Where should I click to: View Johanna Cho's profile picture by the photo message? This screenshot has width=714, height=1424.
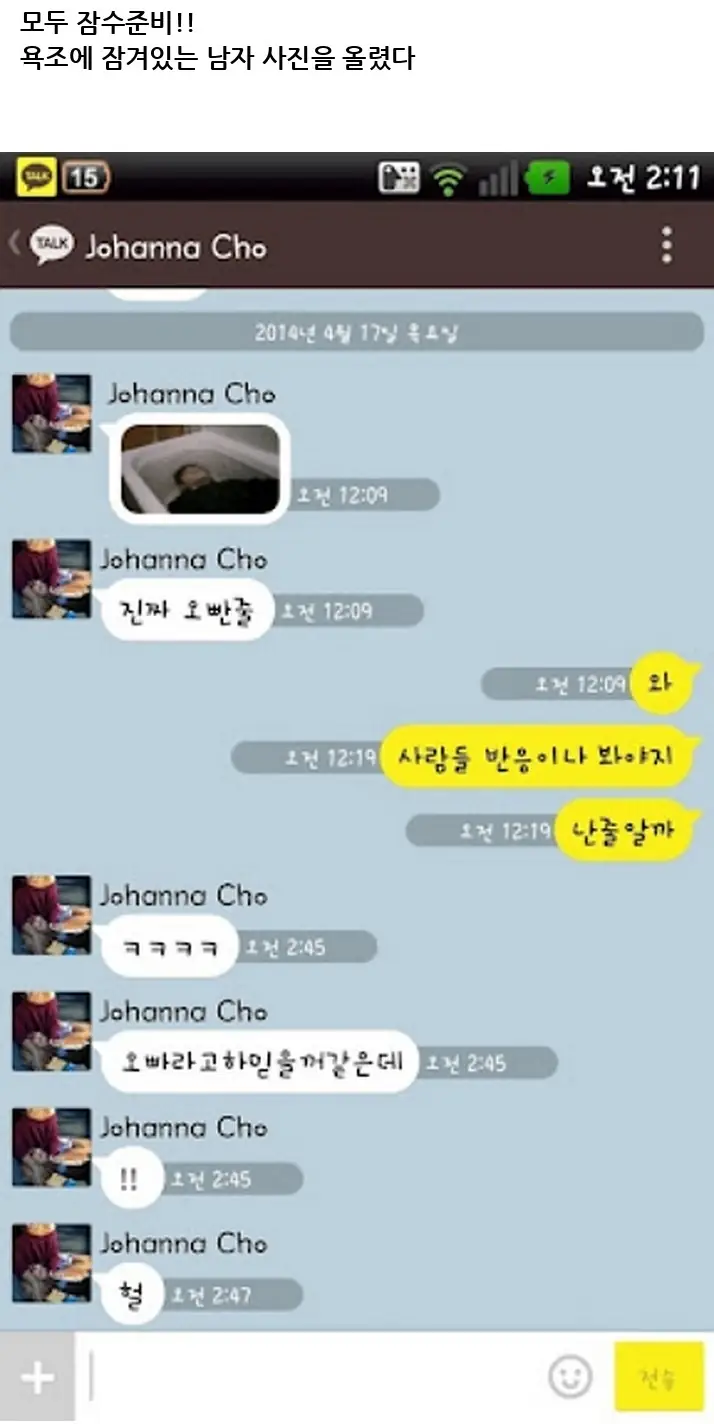[x=51, y=413]
